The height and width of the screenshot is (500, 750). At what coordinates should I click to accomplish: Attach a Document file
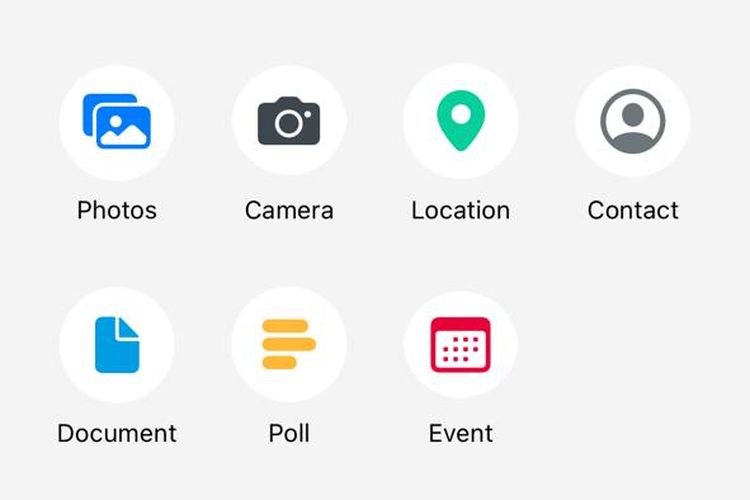coord(117,345)
